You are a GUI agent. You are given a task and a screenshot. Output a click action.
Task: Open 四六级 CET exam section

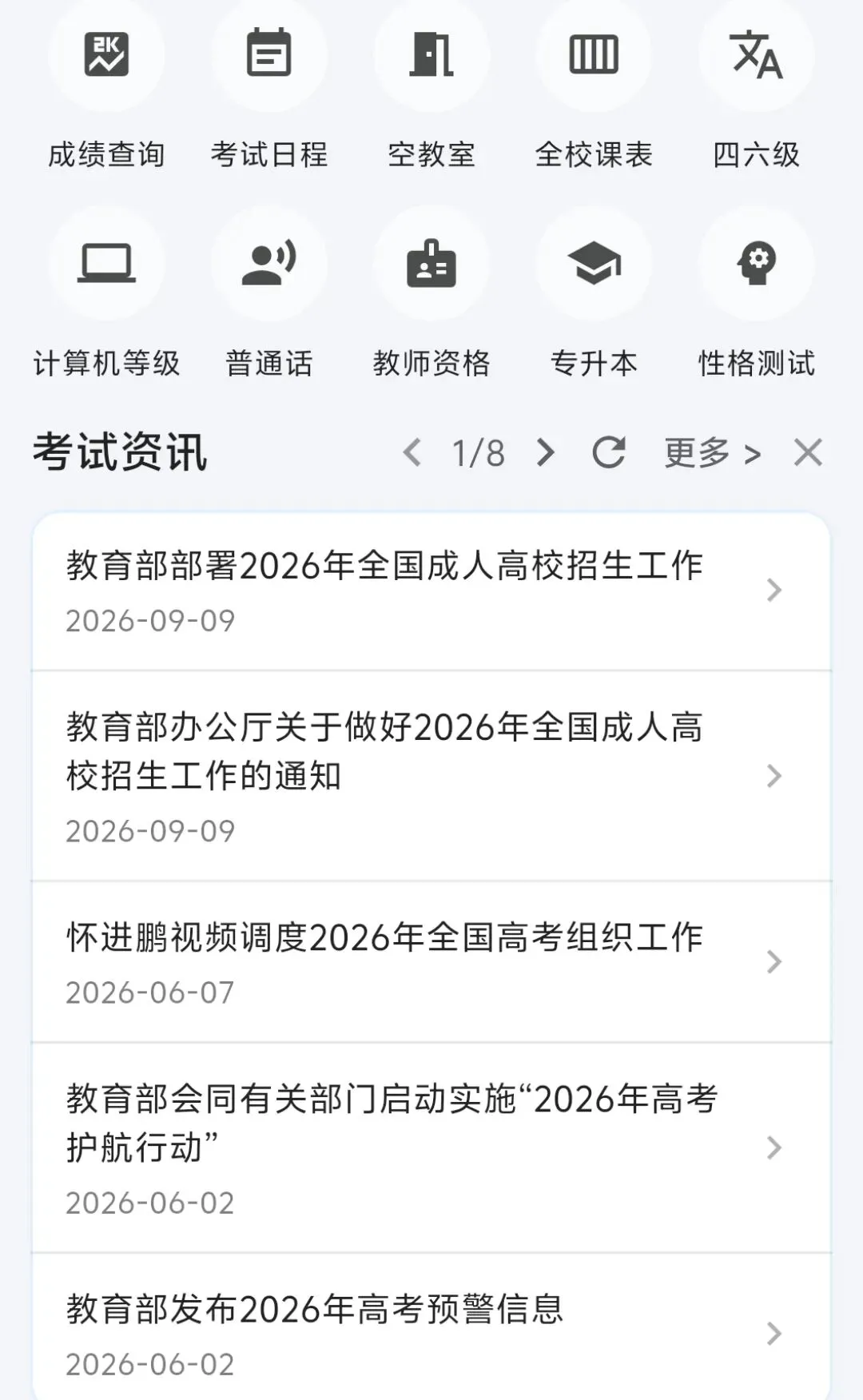[756, 86]
